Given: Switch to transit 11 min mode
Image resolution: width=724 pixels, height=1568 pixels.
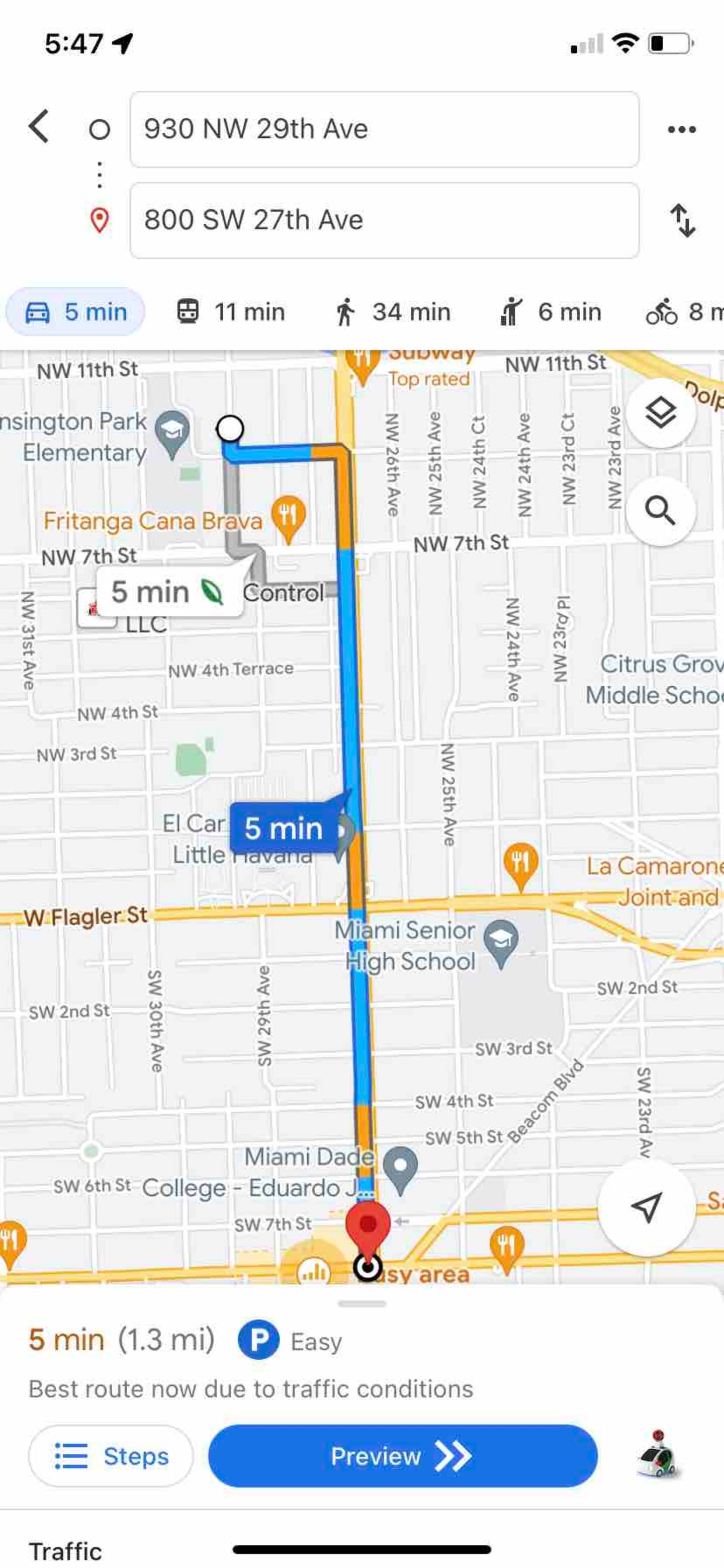Looking at the screenshot, I should [x=231, y=312].
